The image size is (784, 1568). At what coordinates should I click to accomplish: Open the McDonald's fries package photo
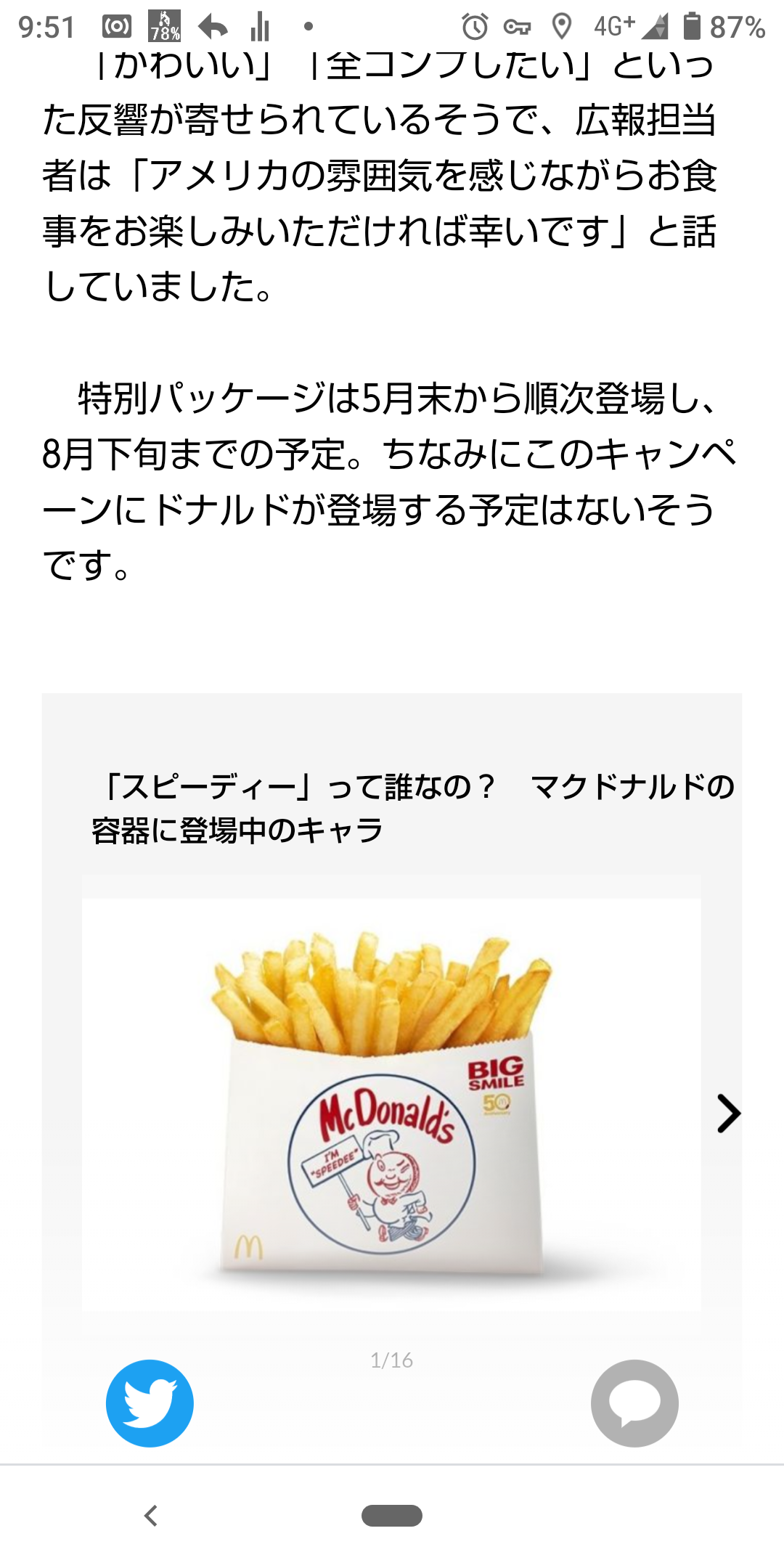391,1103
